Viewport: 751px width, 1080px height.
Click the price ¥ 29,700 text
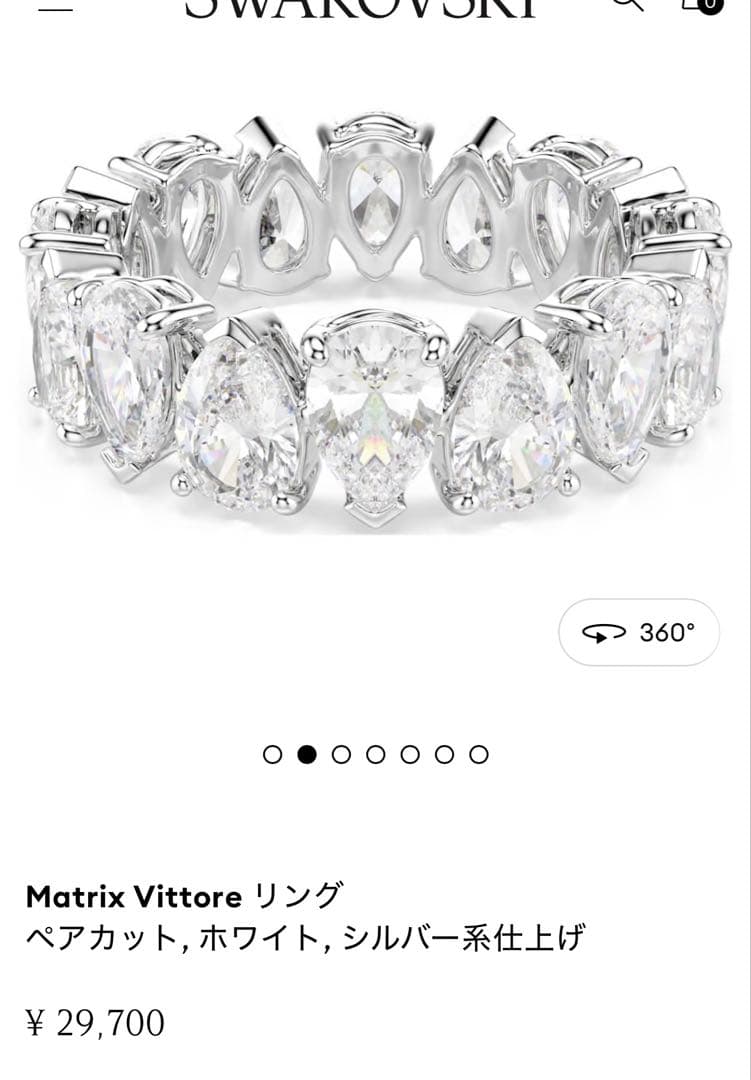(97, 1024)
